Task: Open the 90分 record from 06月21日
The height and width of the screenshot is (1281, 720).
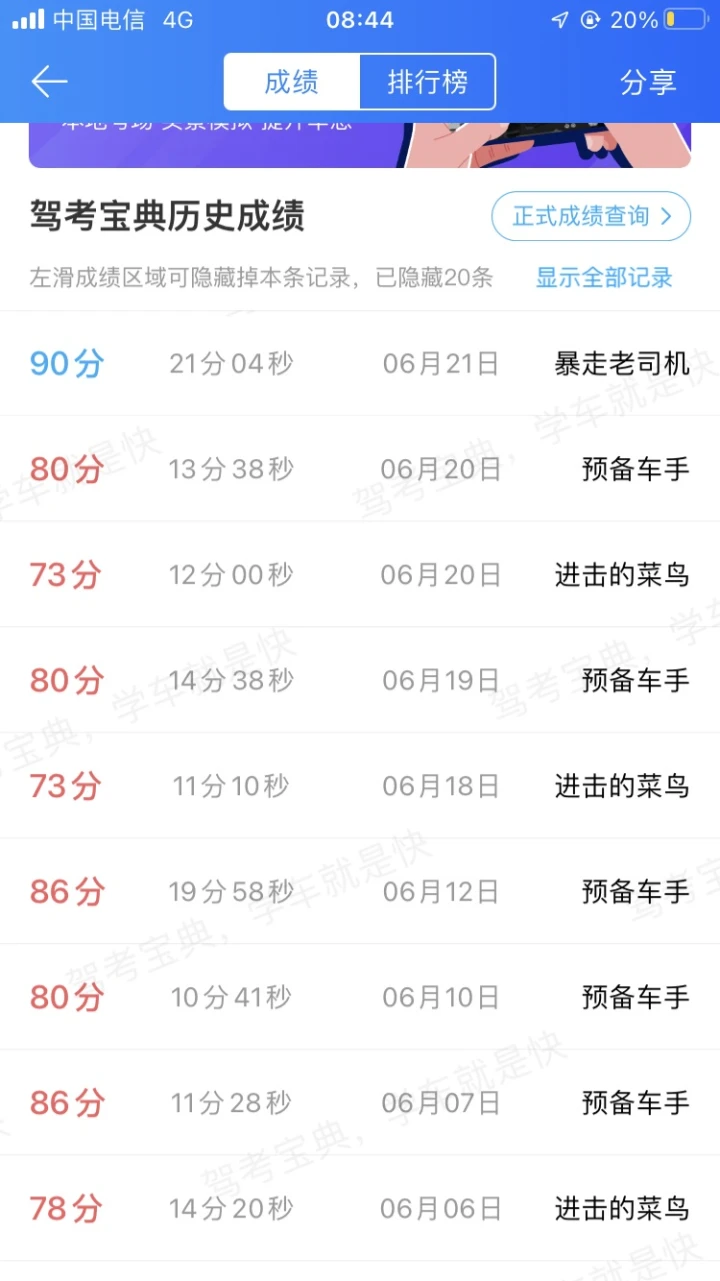Action: click(x=360, y=363)
